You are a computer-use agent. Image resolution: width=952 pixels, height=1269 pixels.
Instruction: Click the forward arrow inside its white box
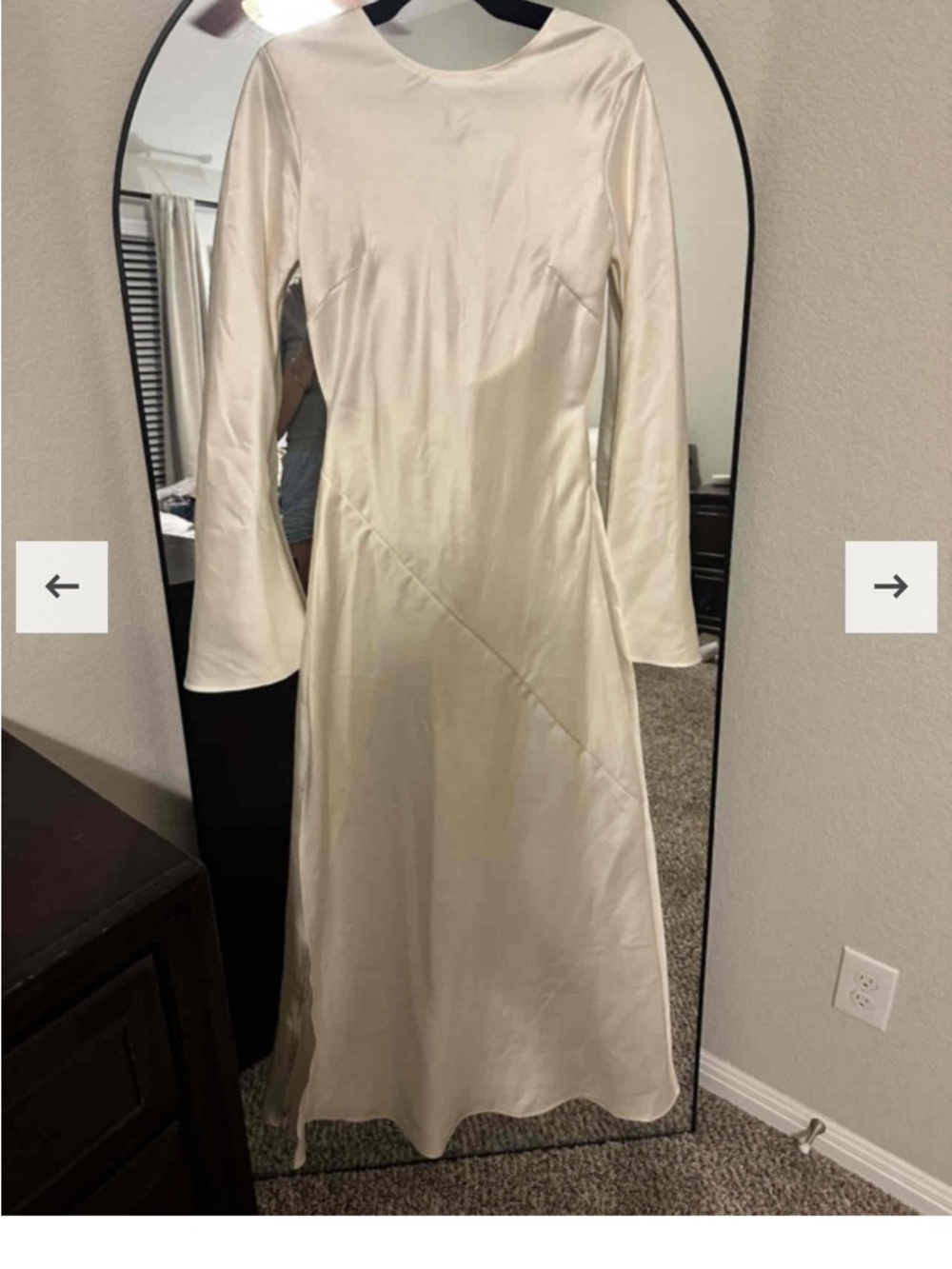[891, 587]
